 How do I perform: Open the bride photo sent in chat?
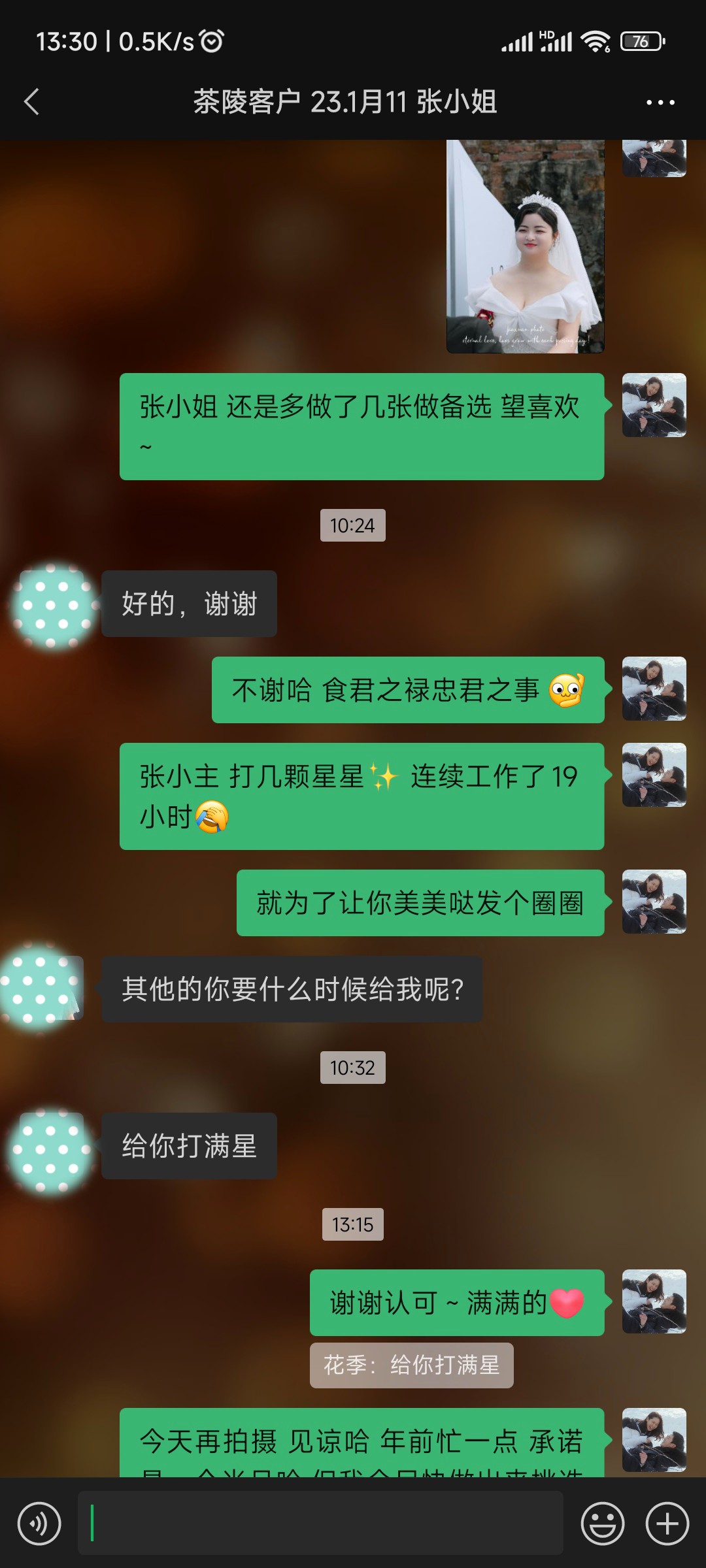click(x=525, y=246)
